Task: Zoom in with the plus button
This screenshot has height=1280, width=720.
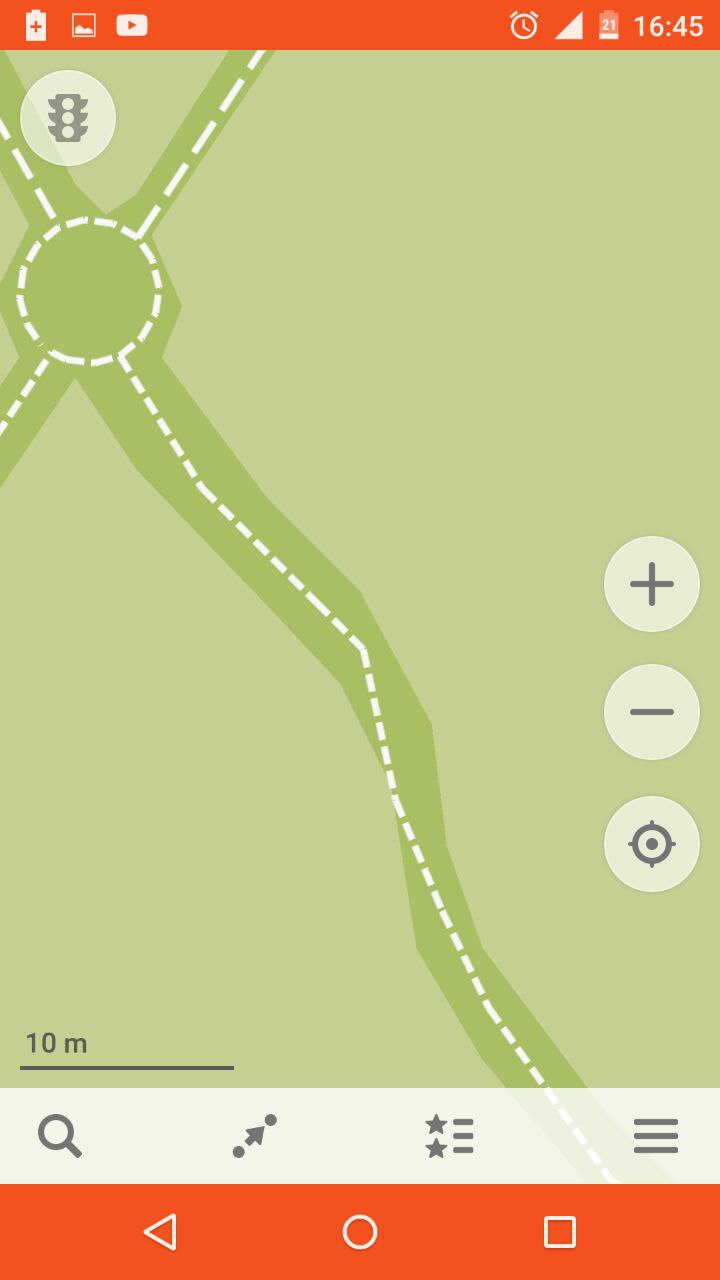Action: (x=652, y=584)
